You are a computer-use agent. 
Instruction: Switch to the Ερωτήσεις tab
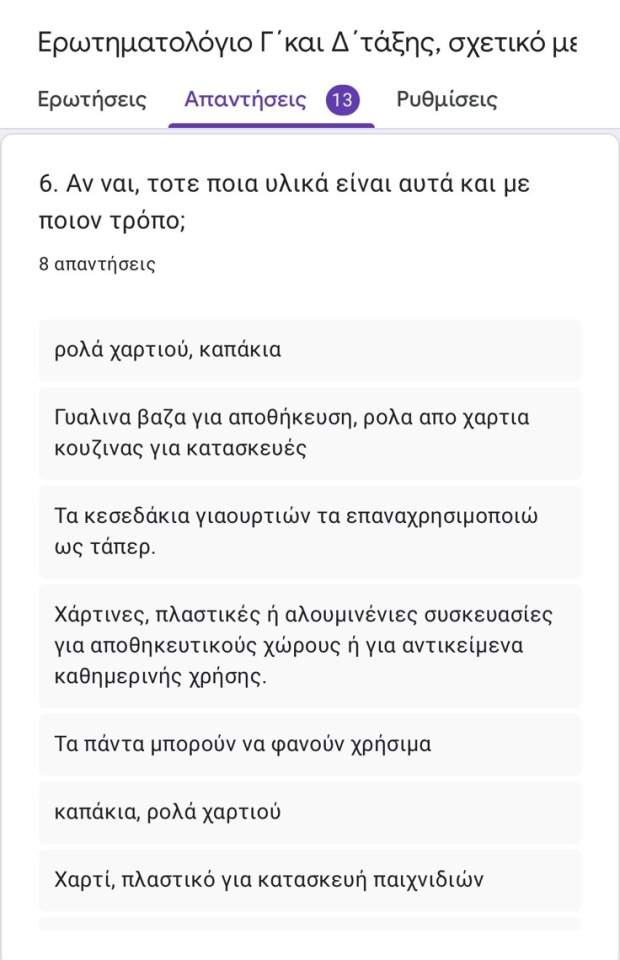pos(92,100)
